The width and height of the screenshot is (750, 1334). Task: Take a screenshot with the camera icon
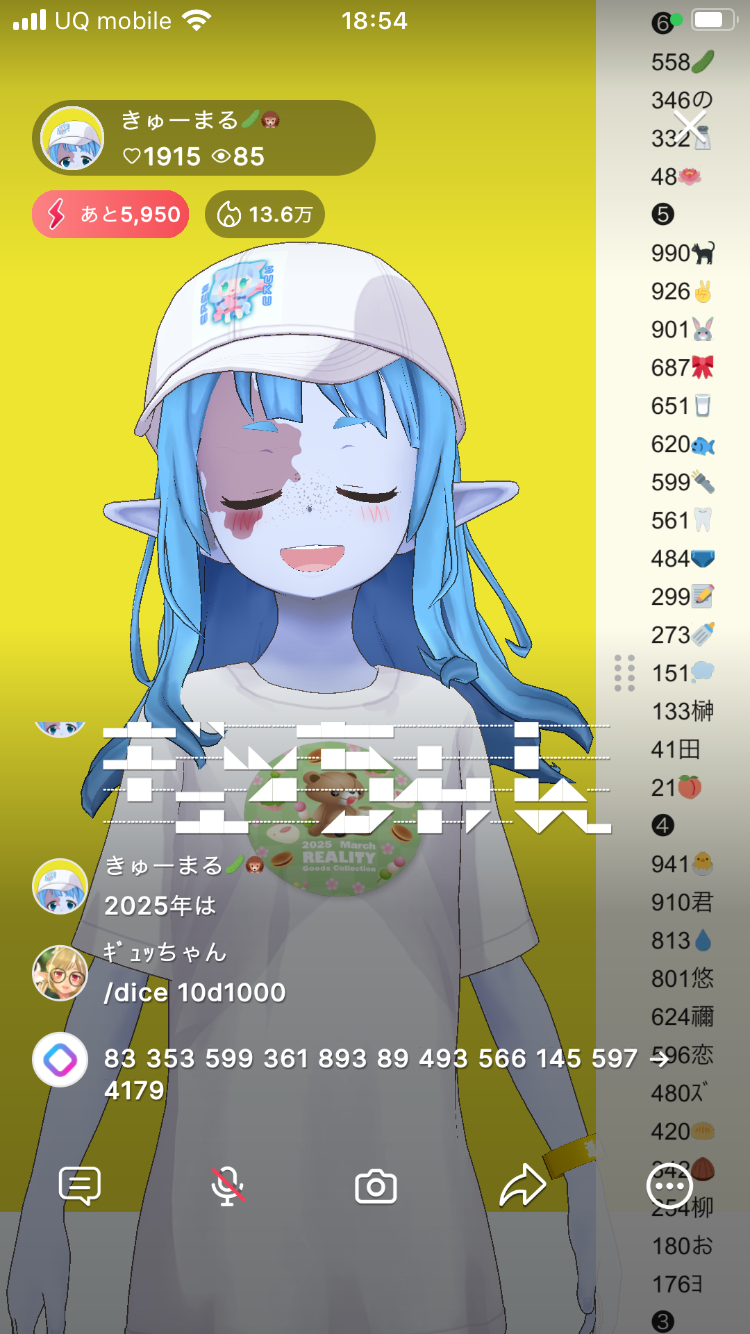376,1187
